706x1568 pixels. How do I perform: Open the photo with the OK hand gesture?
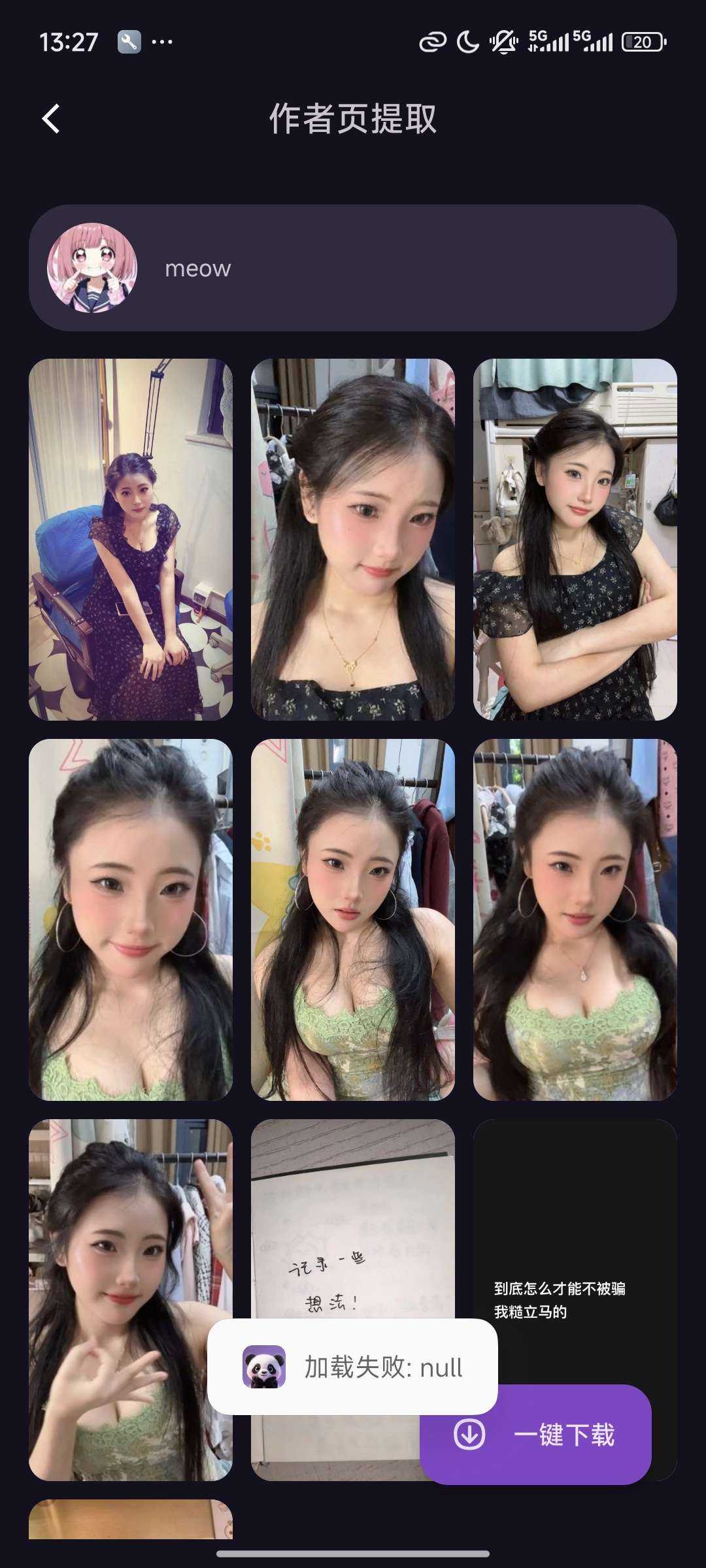point(131,1299)
